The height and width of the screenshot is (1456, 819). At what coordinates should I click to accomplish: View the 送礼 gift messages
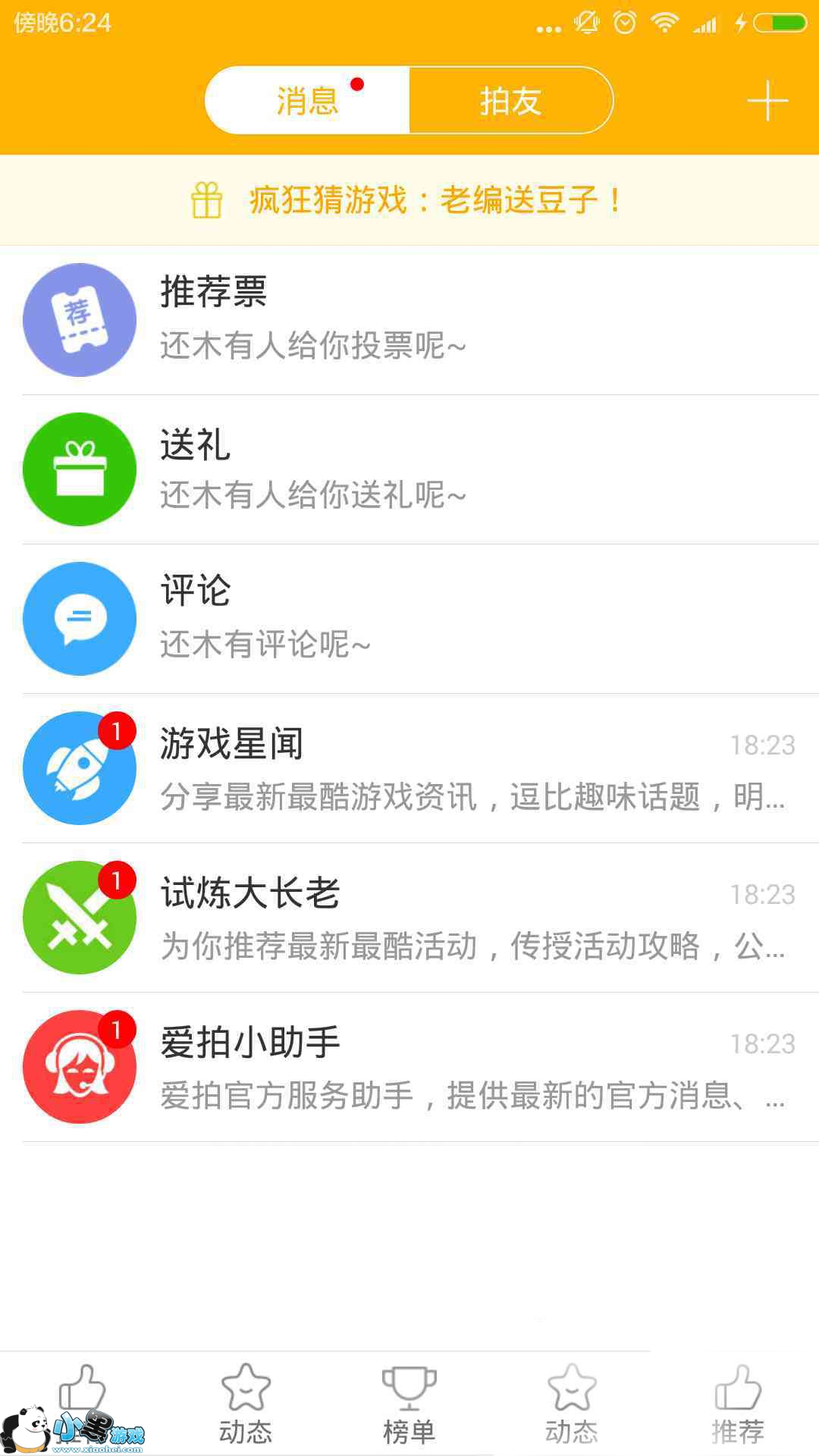point(409,469)
